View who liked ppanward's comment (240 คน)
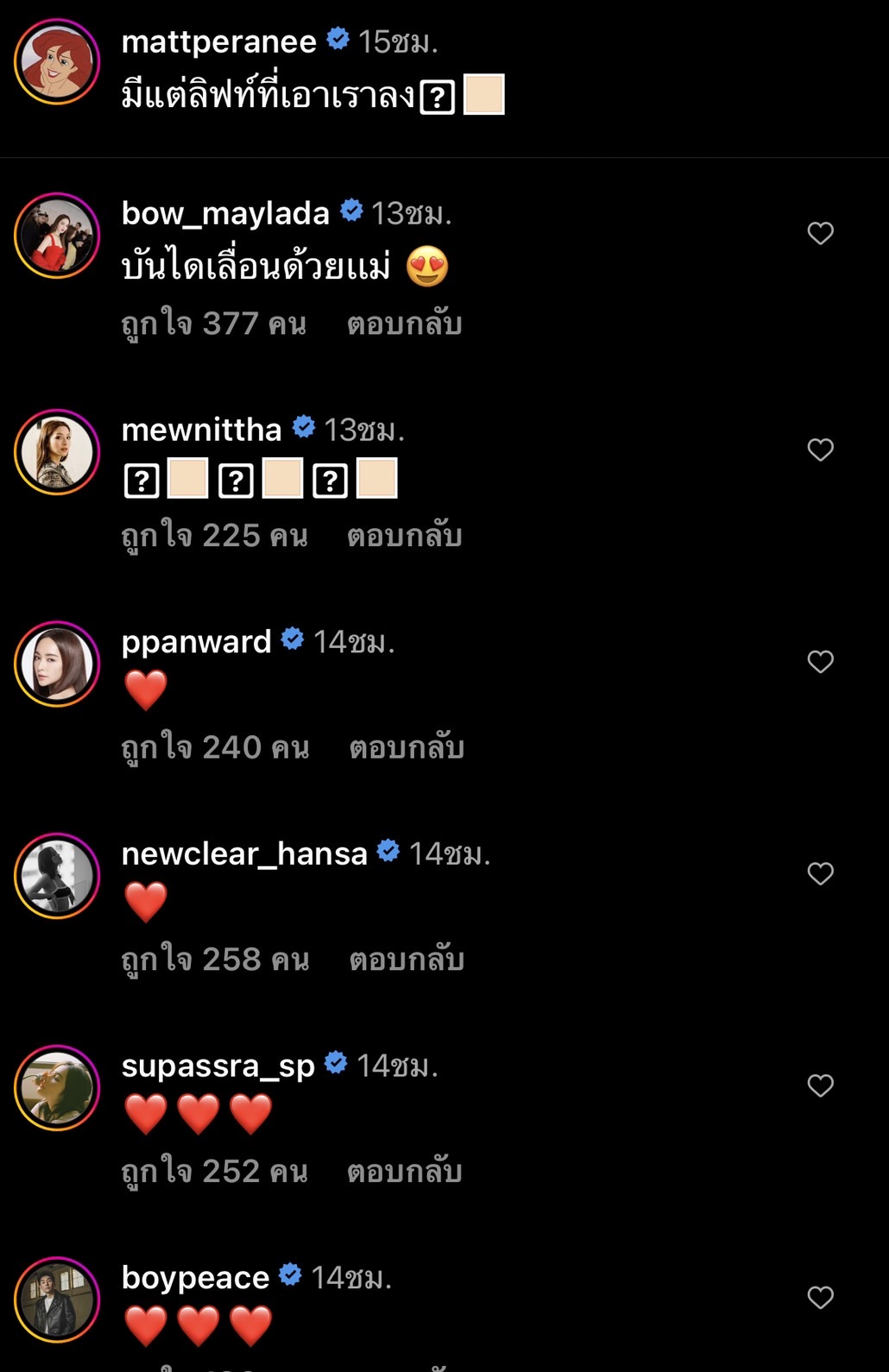The width and height of the screenshot is (889, 1372). pyautogui.click(x=213, y=747)
